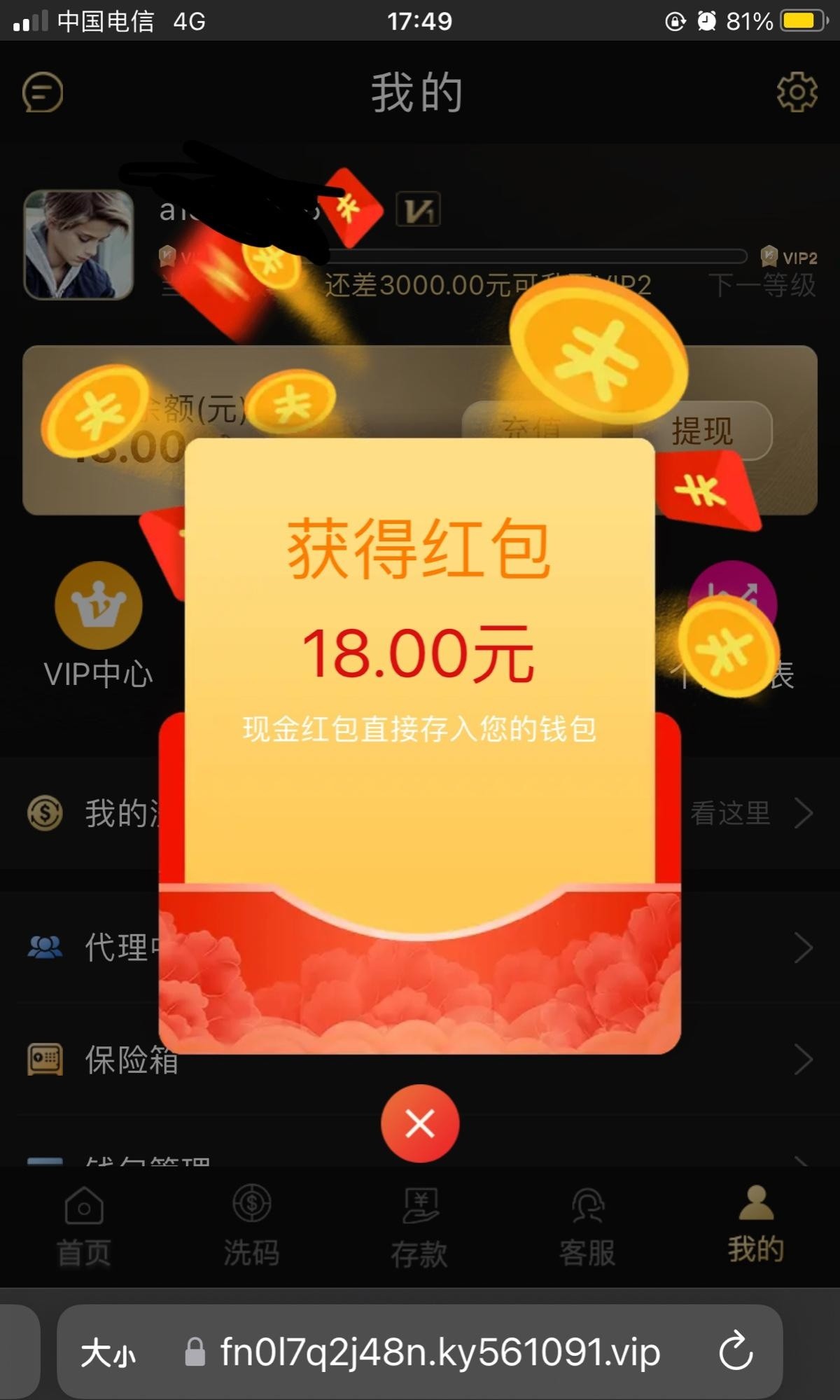This screenshot has height=1400, width=840.
Task: Open the messages icon
Action: 43,92
